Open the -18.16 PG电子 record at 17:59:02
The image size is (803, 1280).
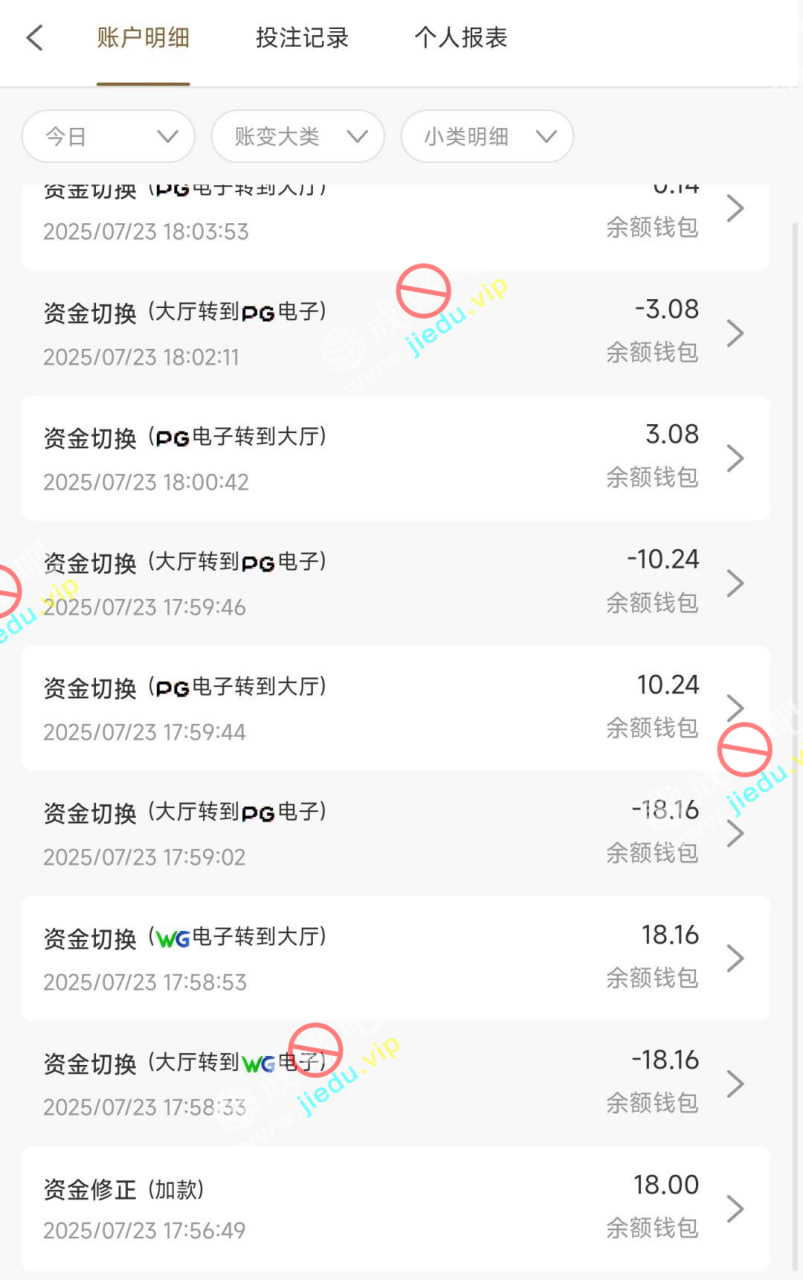click(x=395, y=833)
